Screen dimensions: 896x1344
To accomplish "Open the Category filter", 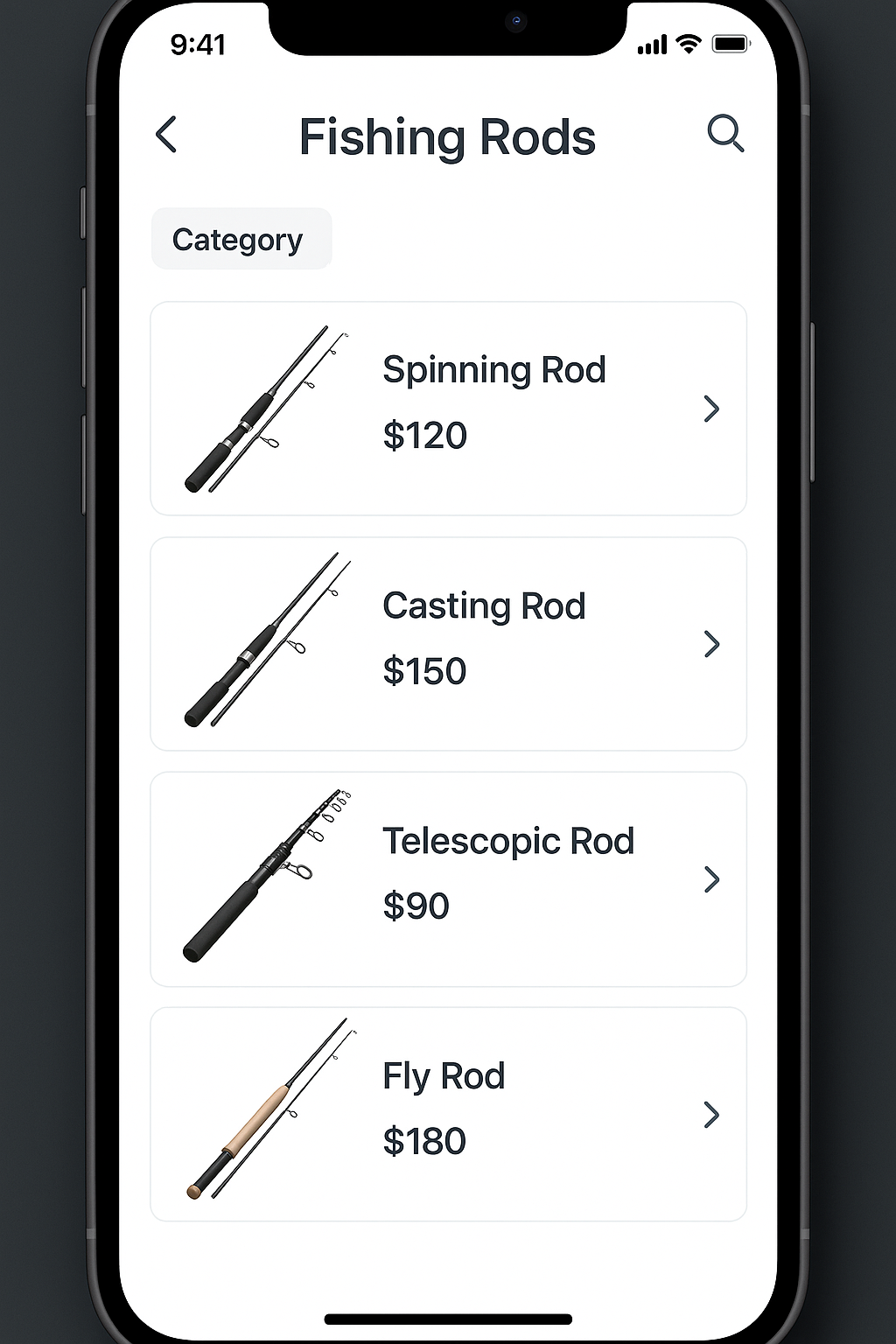I will coord(241,238).
